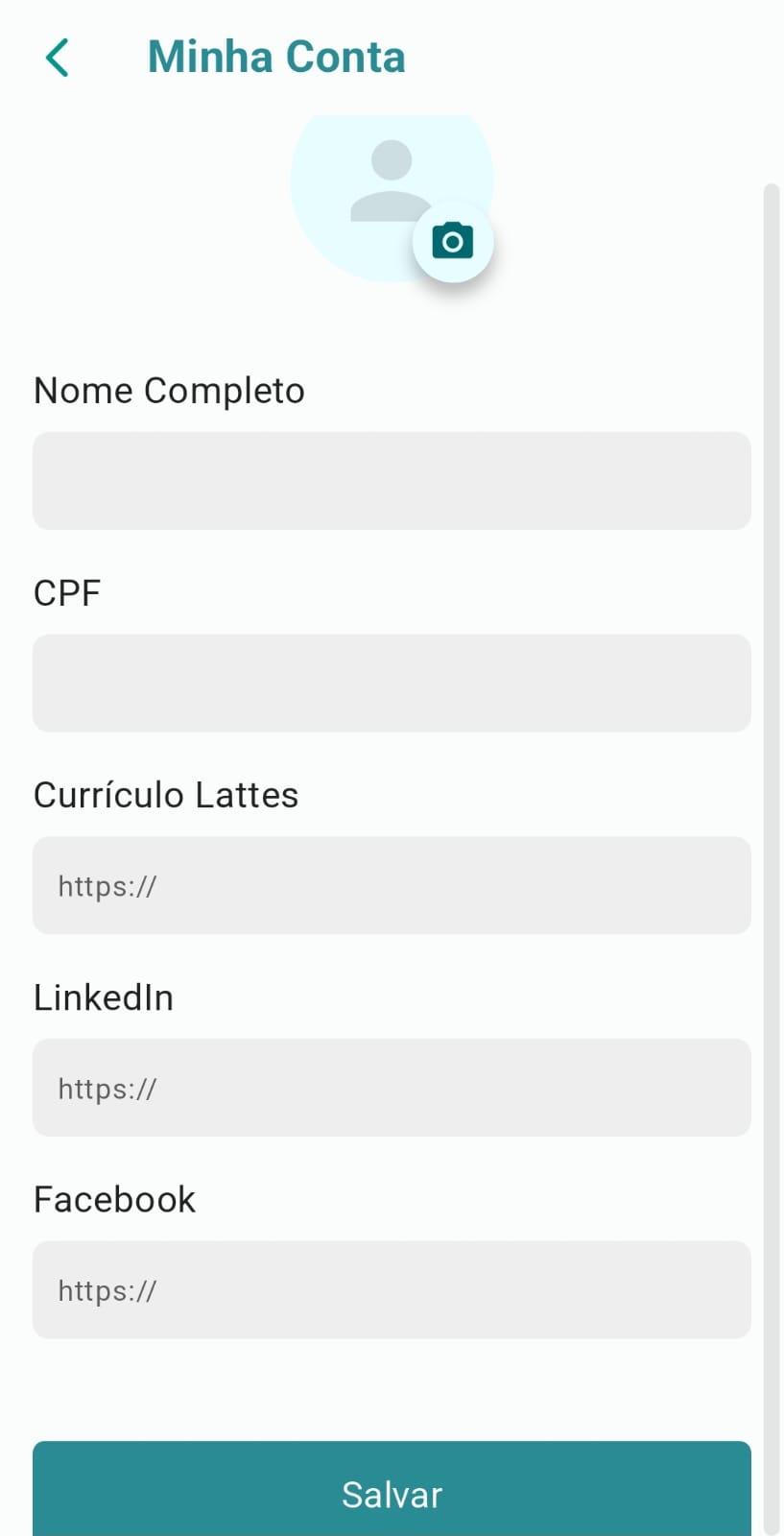Focus the Nome Completo field
This screenshot has height=1536, width=784.
392,481
